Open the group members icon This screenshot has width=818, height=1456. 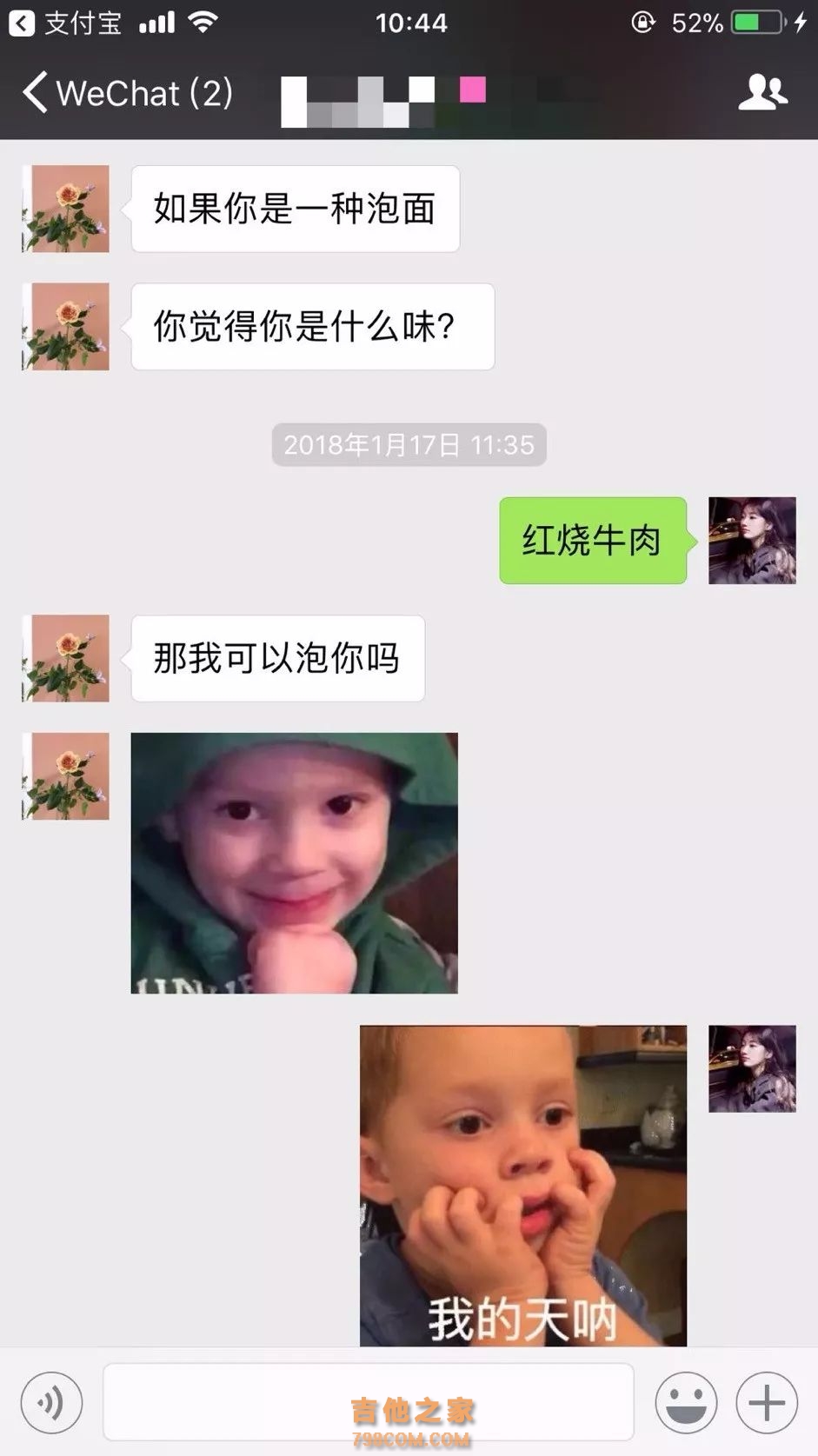pyautogui.click(x=762, y=92)
